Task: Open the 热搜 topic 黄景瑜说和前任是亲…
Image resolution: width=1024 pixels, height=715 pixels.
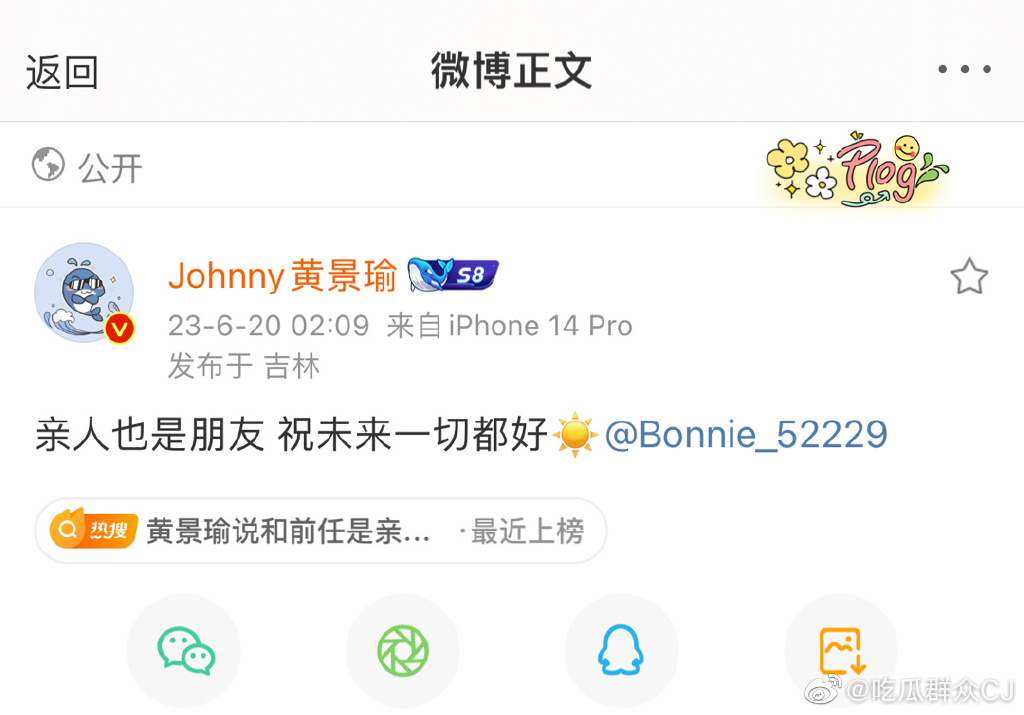Action: click(x=320, y=531)
